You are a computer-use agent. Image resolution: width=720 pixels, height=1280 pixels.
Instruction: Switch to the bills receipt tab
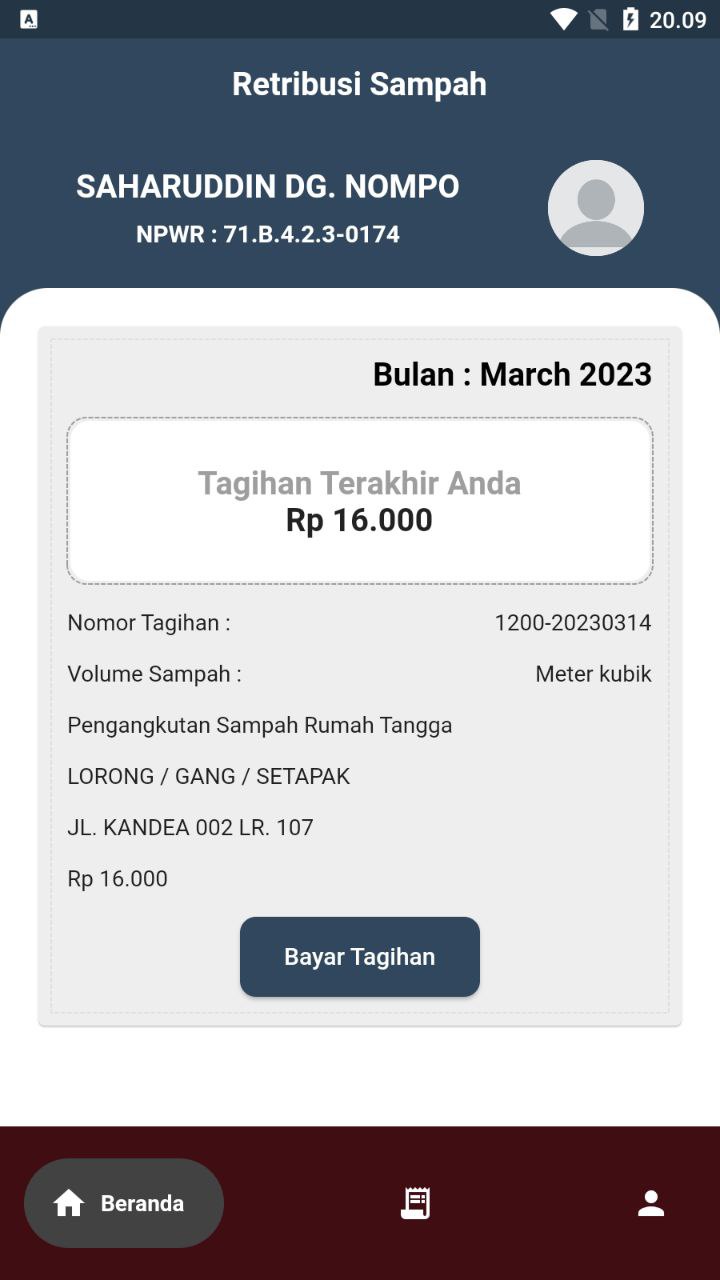415,1203
